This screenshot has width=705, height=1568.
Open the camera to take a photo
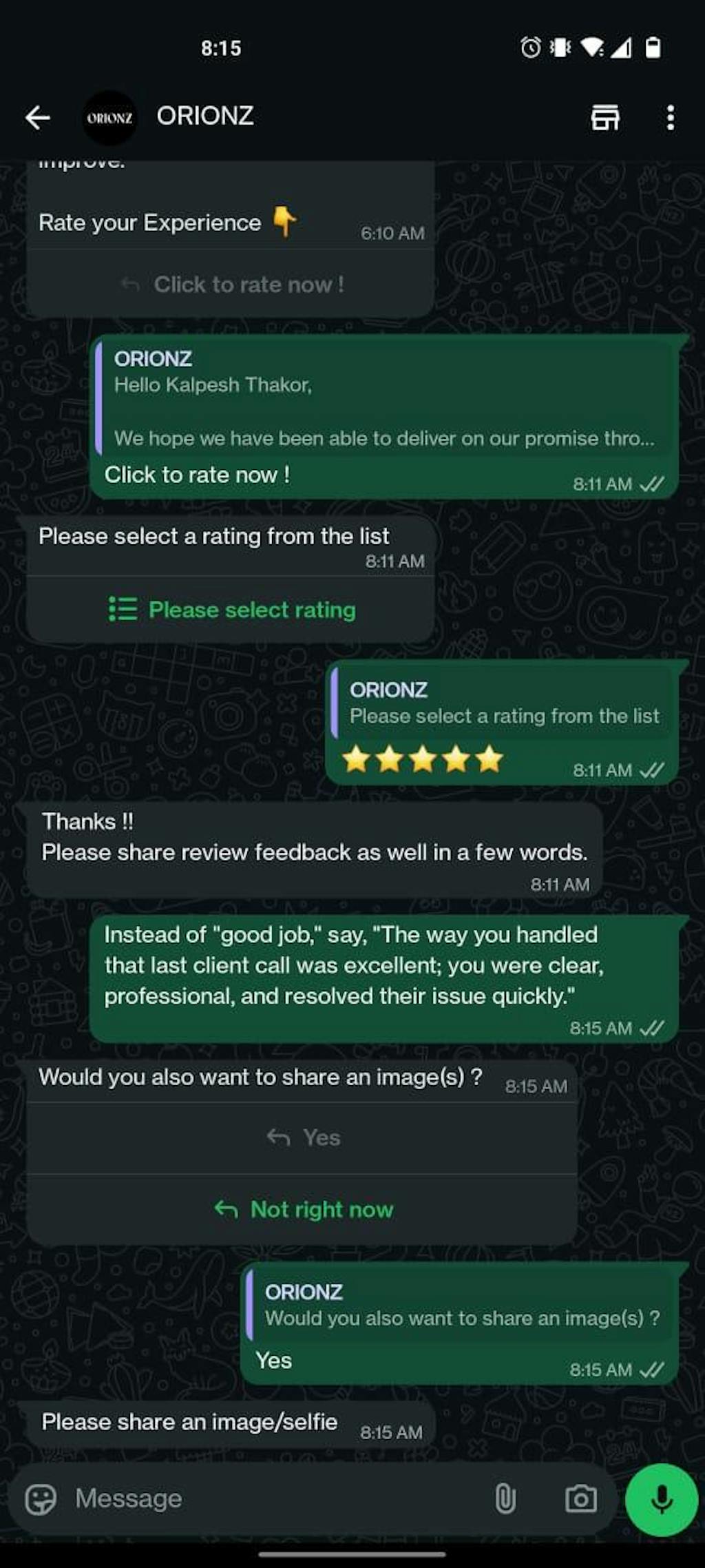click(580, 1499)
